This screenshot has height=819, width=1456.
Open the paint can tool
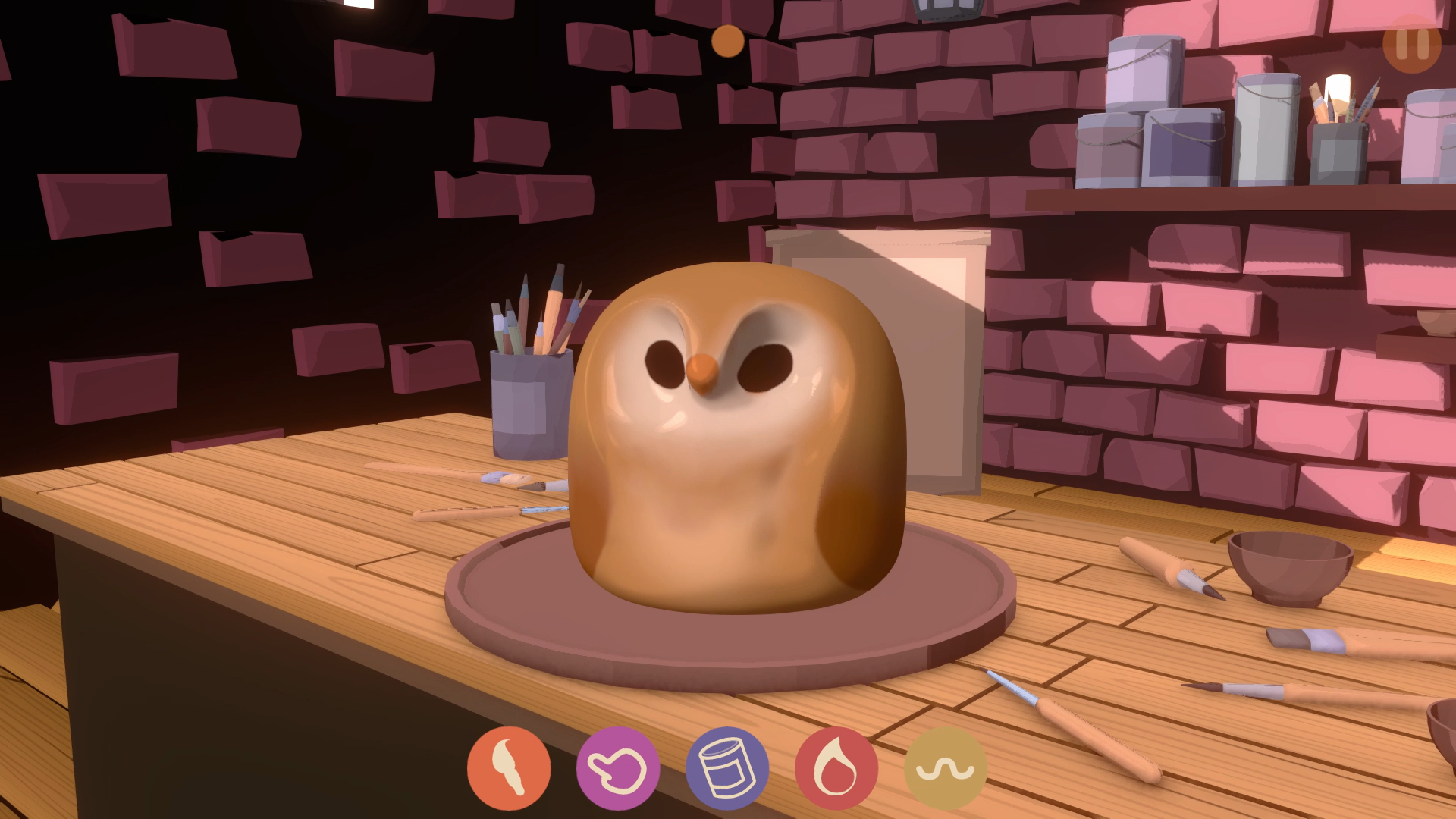tap(727, 767)
